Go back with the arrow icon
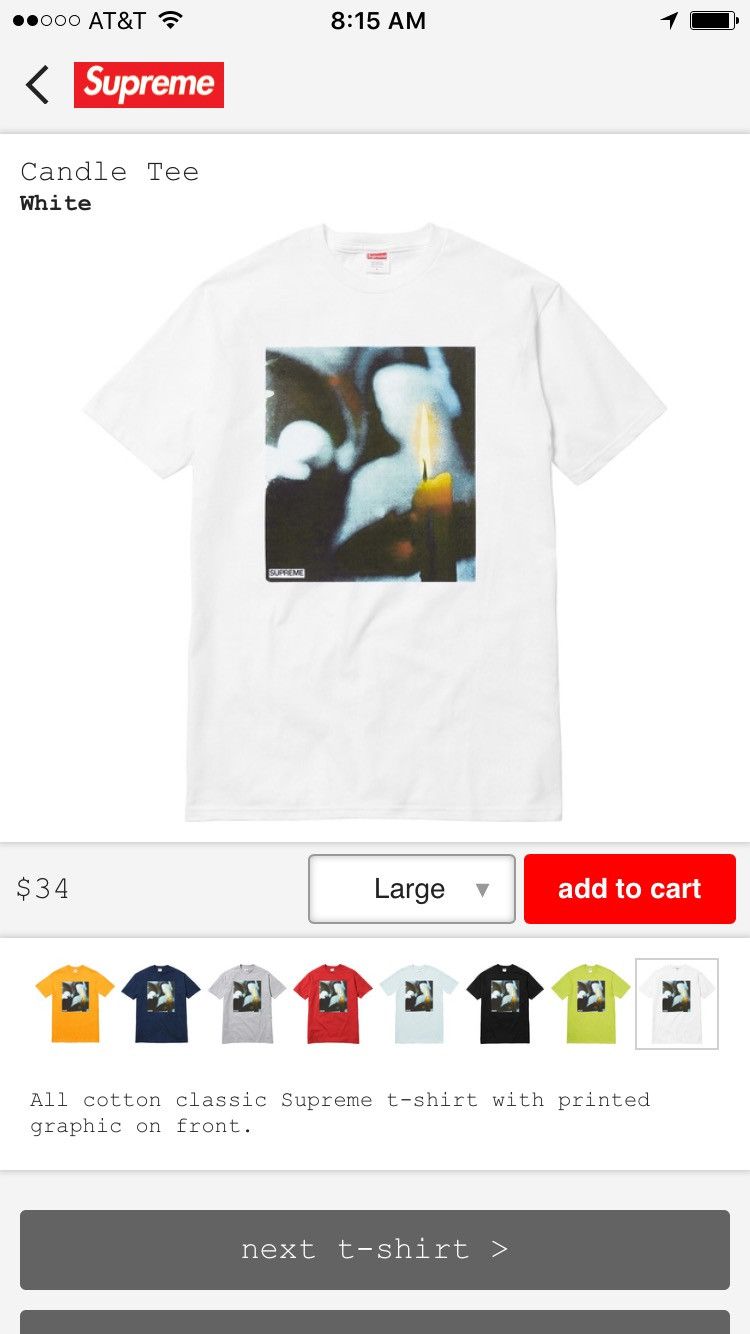 (37, 85)
